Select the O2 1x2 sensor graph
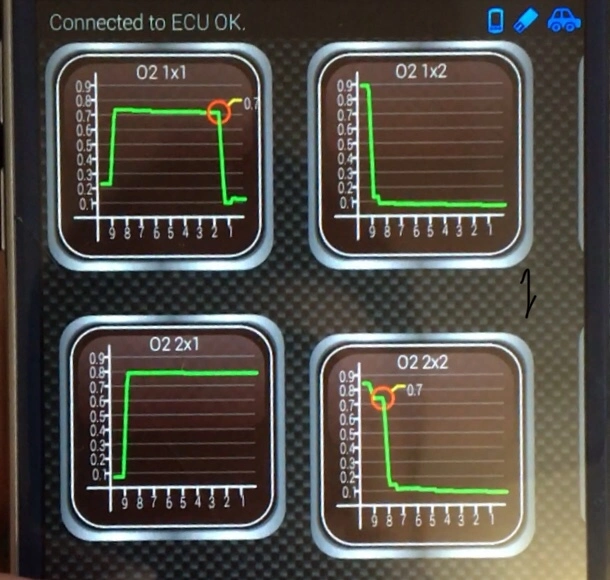This screenshot has width=610, height=580. point(420,156)
